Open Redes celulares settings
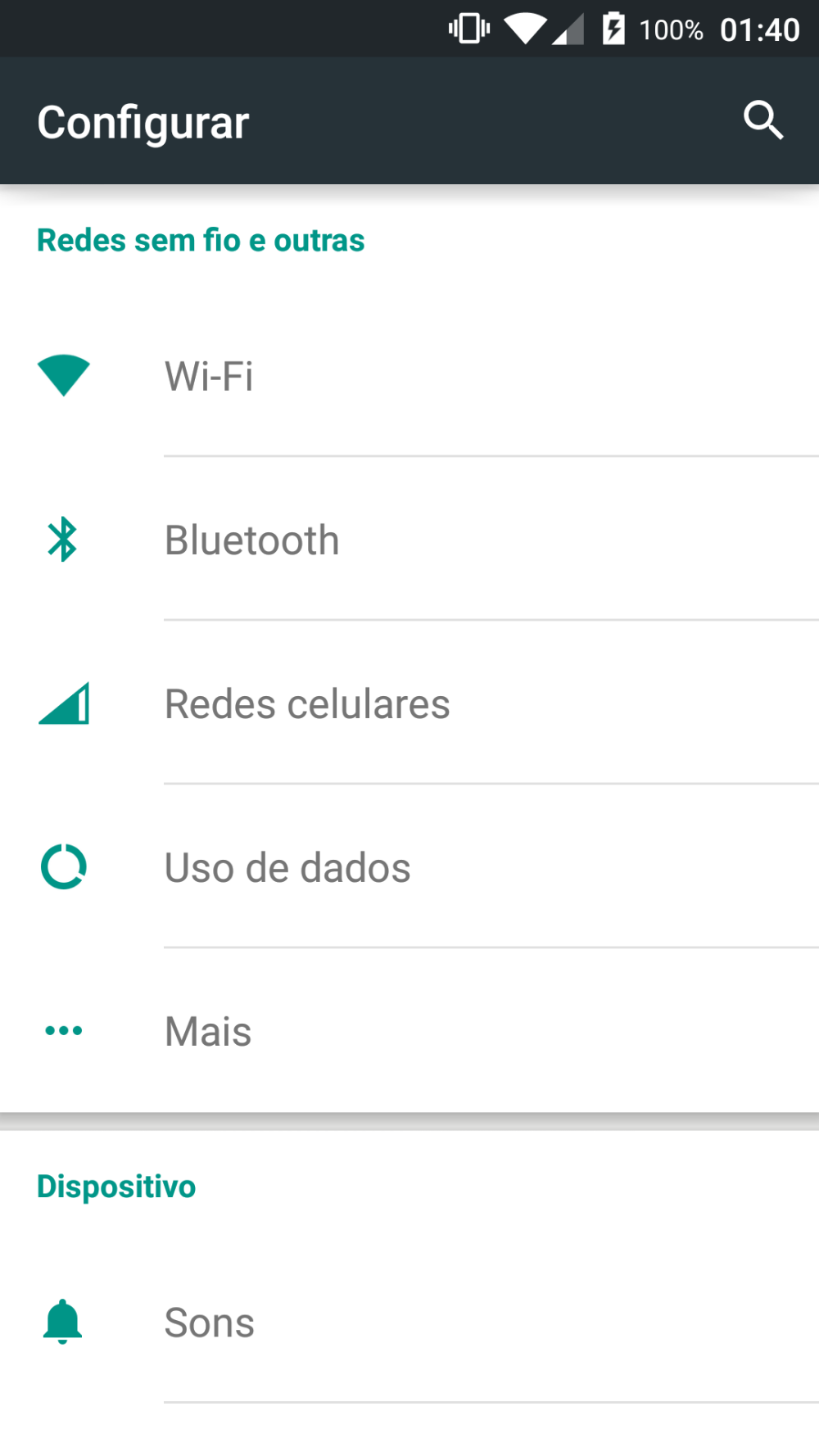The image size is (819, 1456). pos(409,703)
